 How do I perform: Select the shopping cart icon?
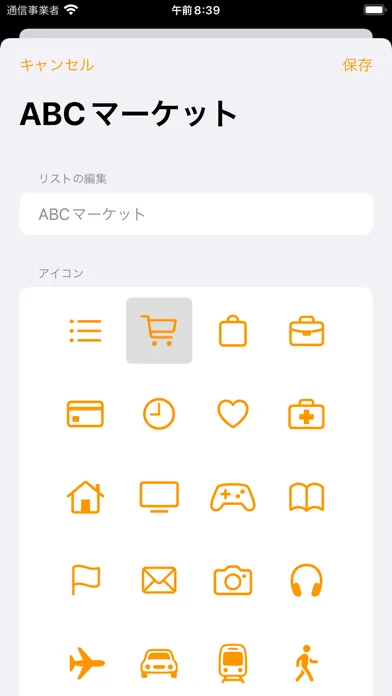click(x=159, y=331)
